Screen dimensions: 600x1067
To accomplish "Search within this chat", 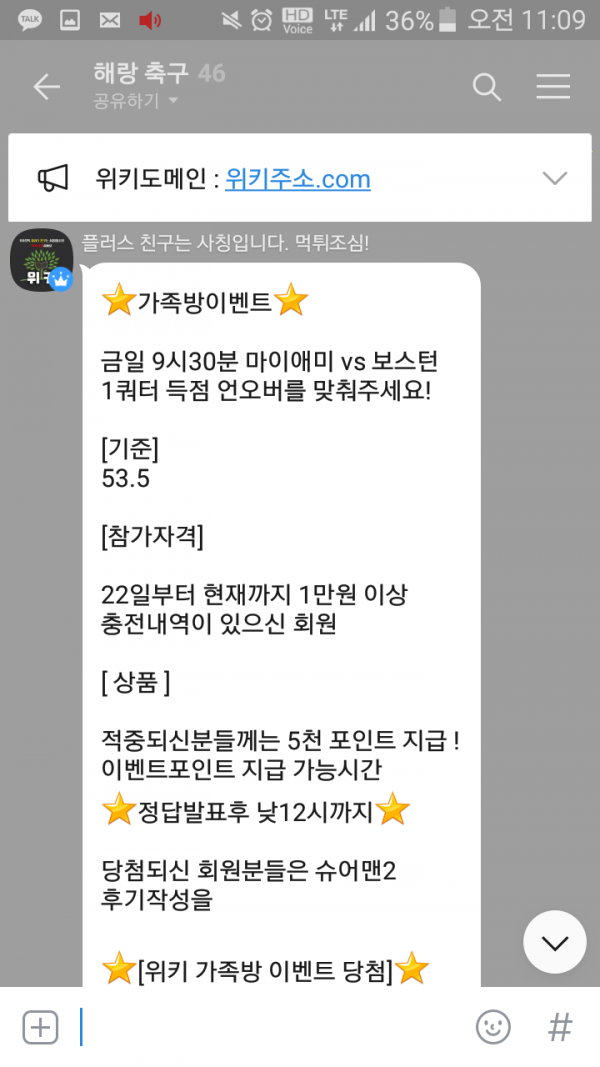I will point(486,87).
